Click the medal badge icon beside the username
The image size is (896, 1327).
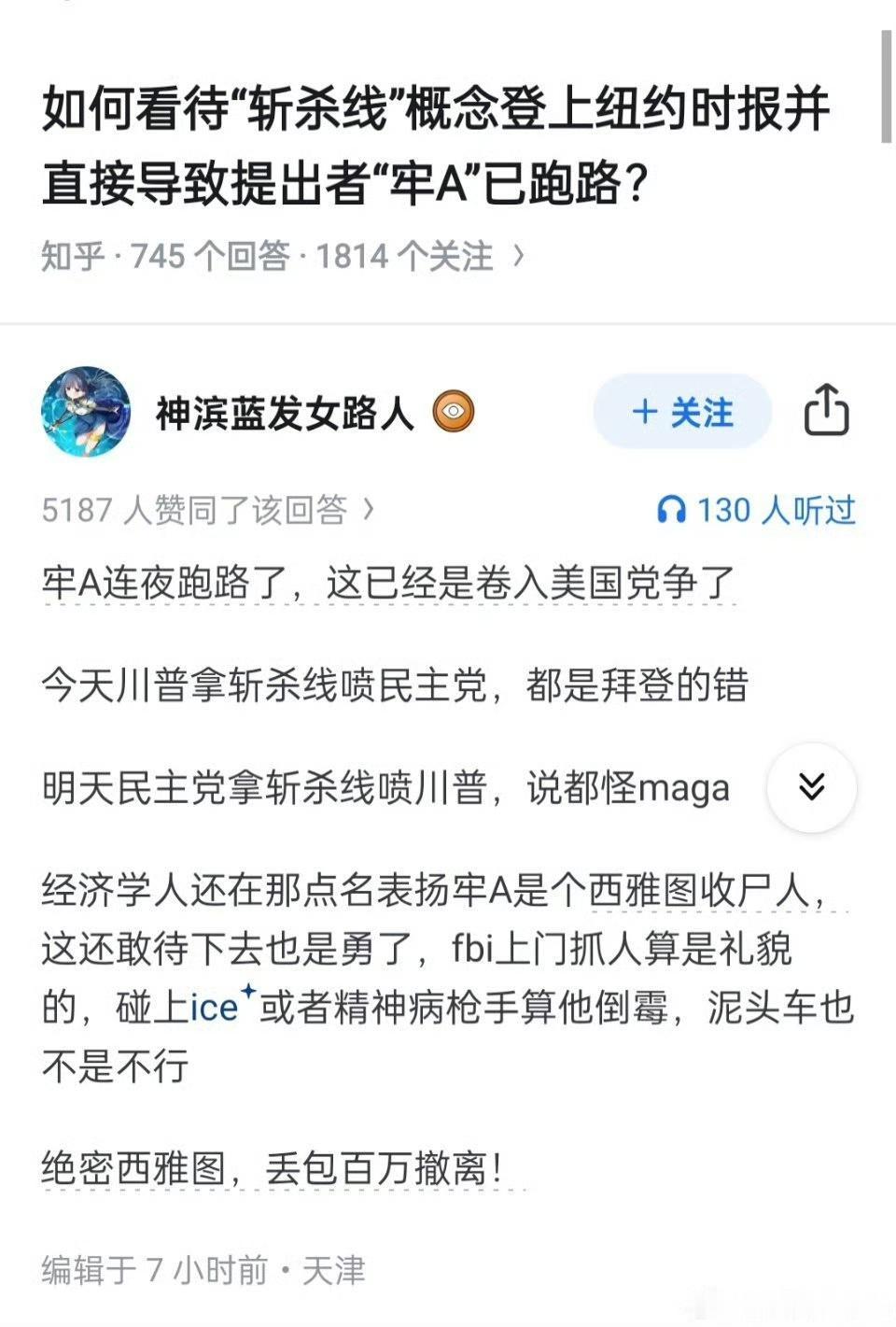[x=455, y=409]
